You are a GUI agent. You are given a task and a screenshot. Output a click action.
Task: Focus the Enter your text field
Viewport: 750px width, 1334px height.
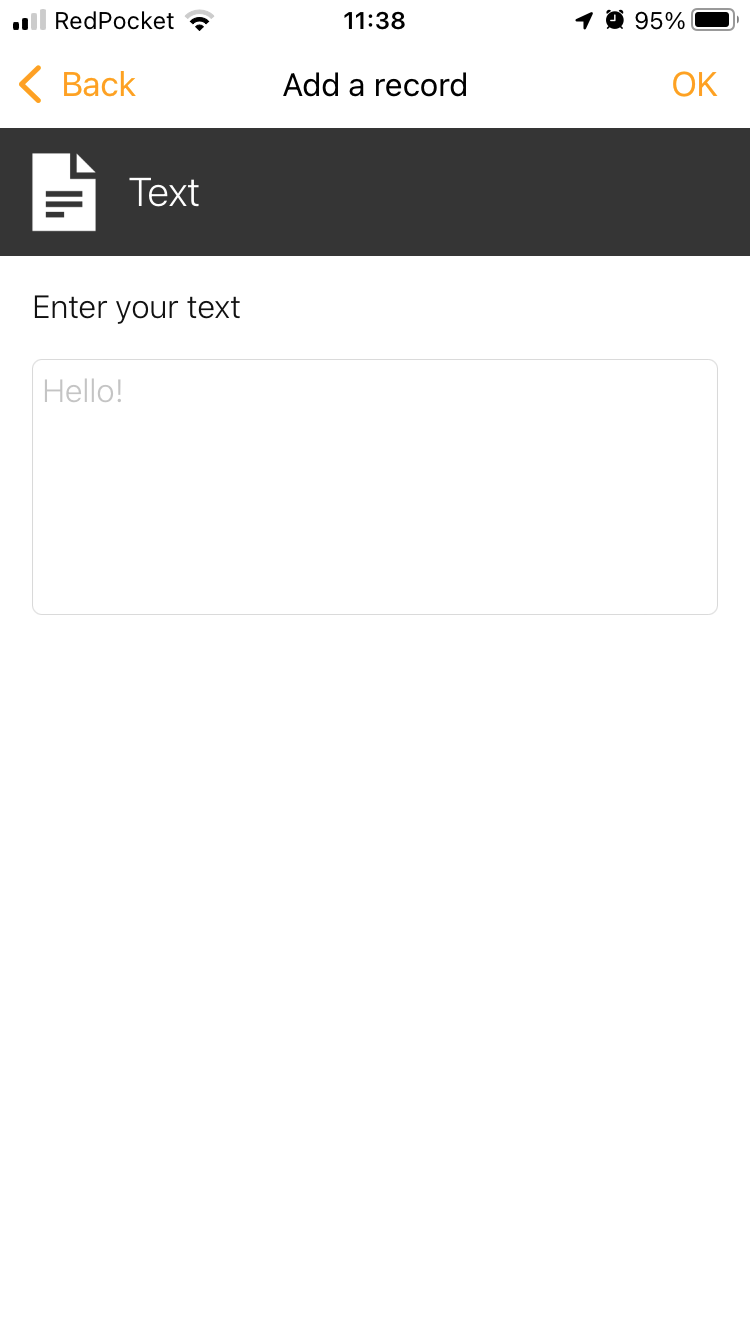click(375, 486)
